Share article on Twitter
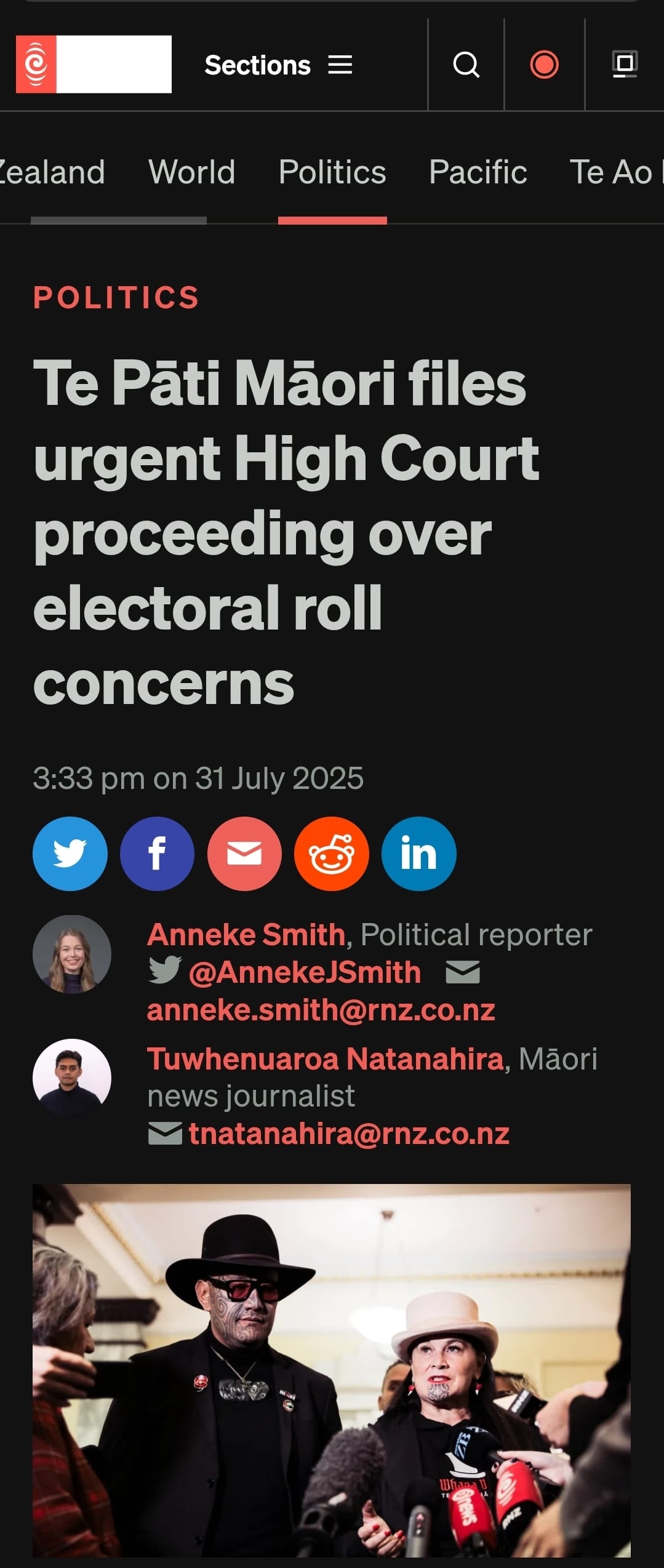 70,854
